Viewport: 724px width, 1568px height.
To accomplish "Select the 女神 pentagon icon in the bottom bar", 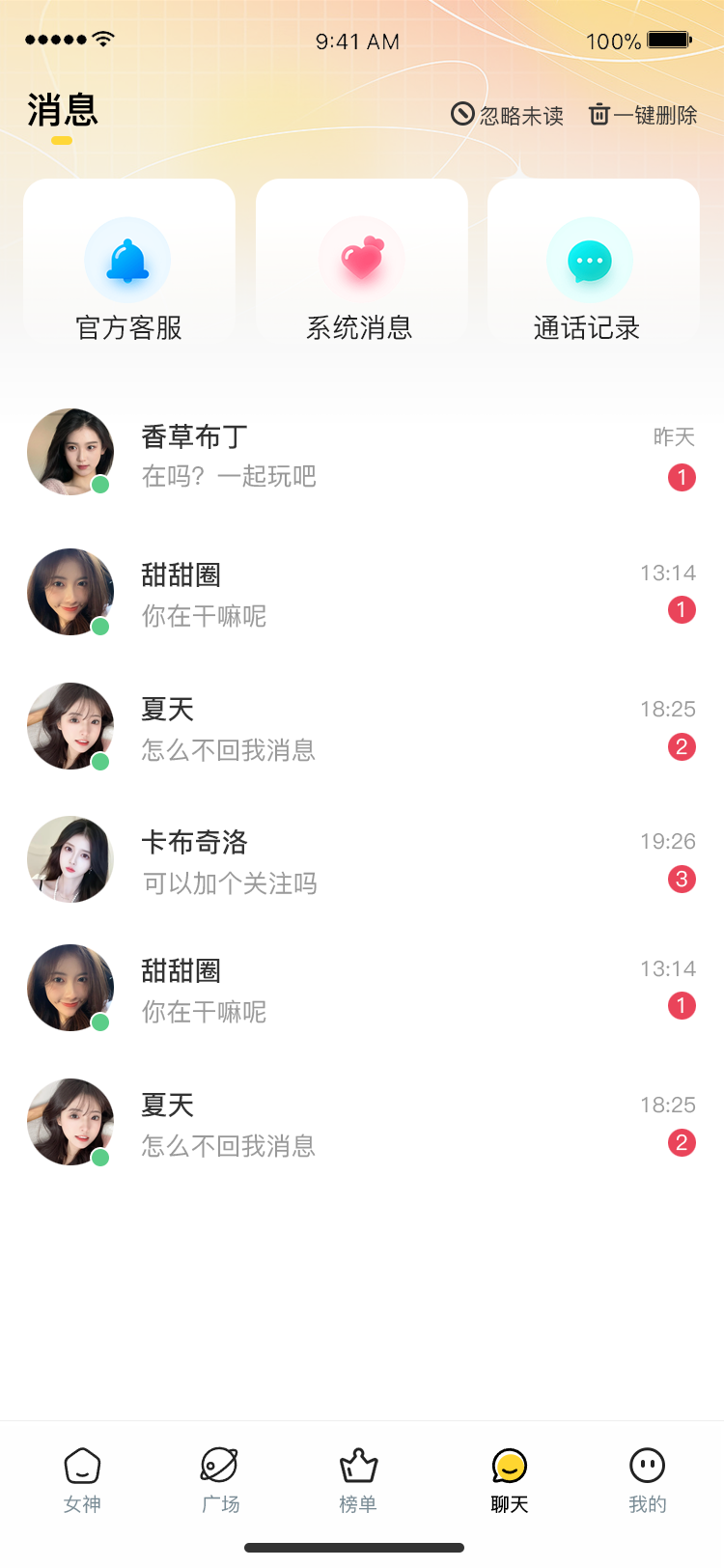I will pyautogui.click(x=82, y=1466).
